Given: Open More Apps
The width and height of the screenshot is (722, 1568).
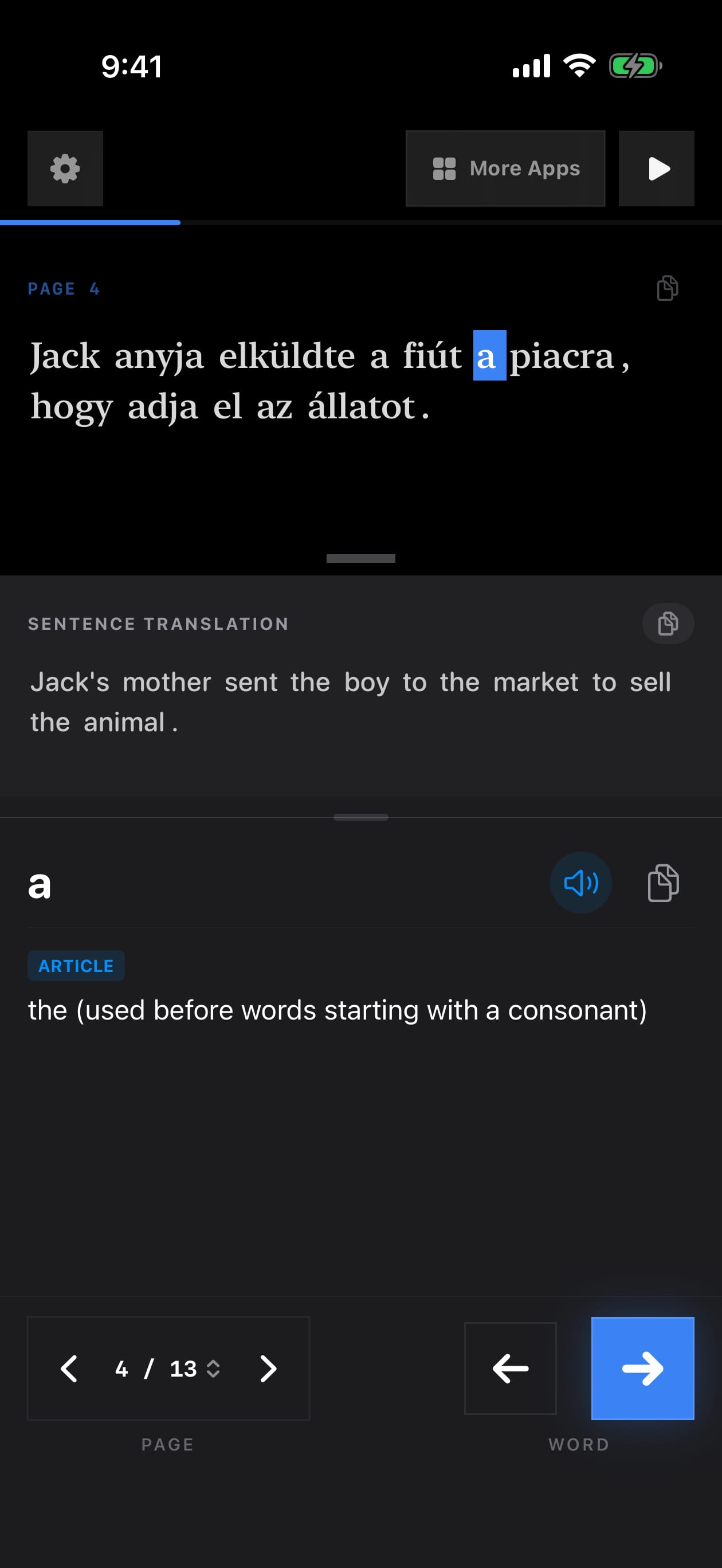Looking at the screenshot, I should (x=505, y=168).
